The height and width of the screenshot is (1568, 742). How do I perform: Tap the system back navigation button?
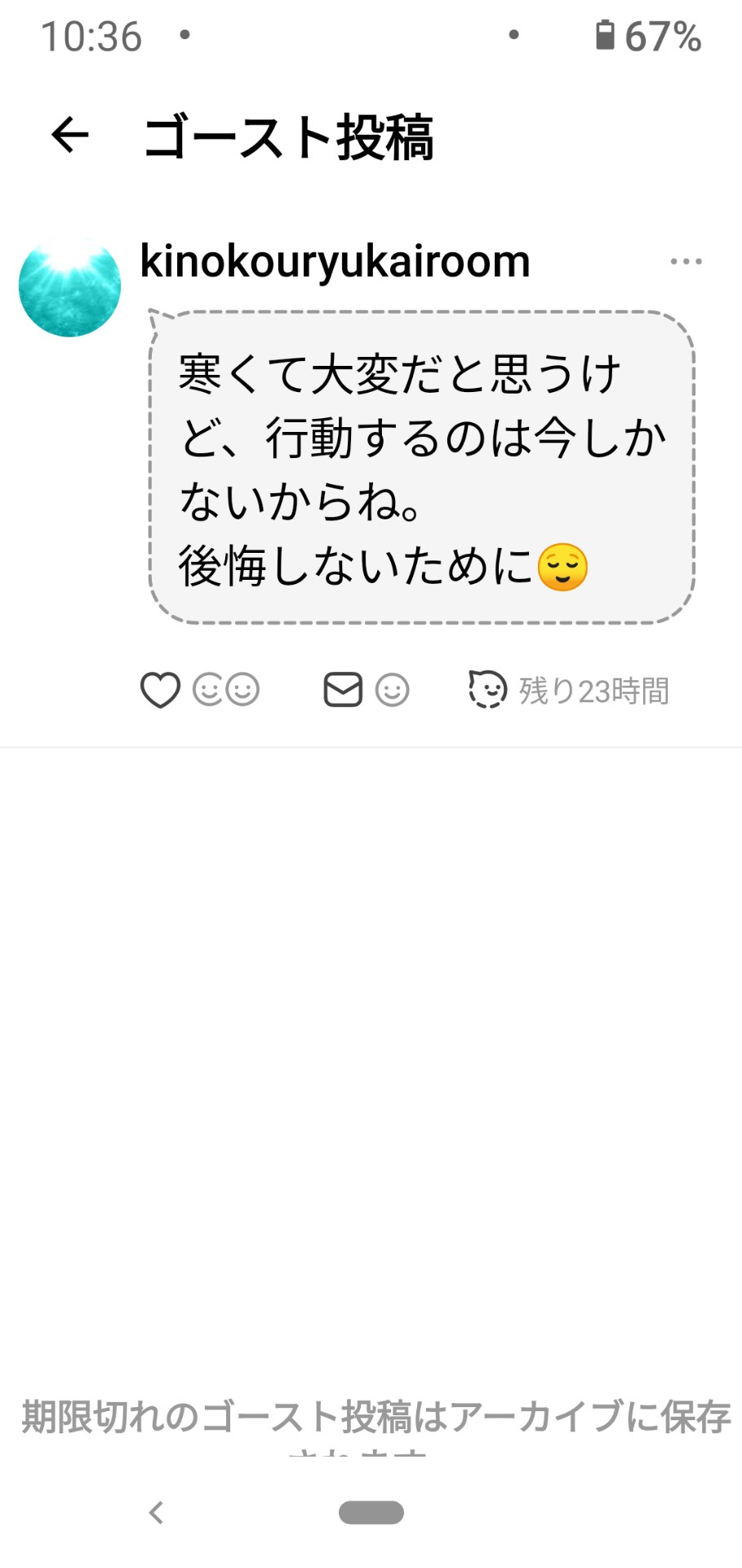(x=156, y=1512)
